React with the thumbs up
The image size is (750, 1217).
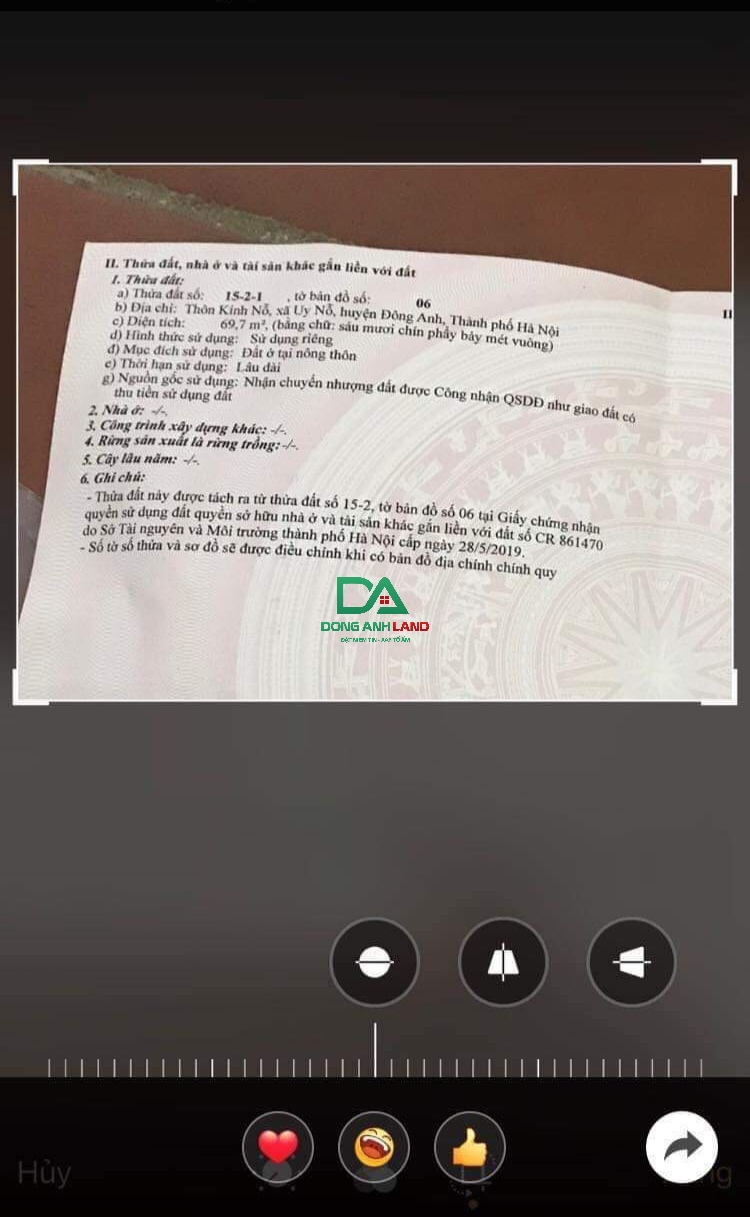click(470, 1147)
